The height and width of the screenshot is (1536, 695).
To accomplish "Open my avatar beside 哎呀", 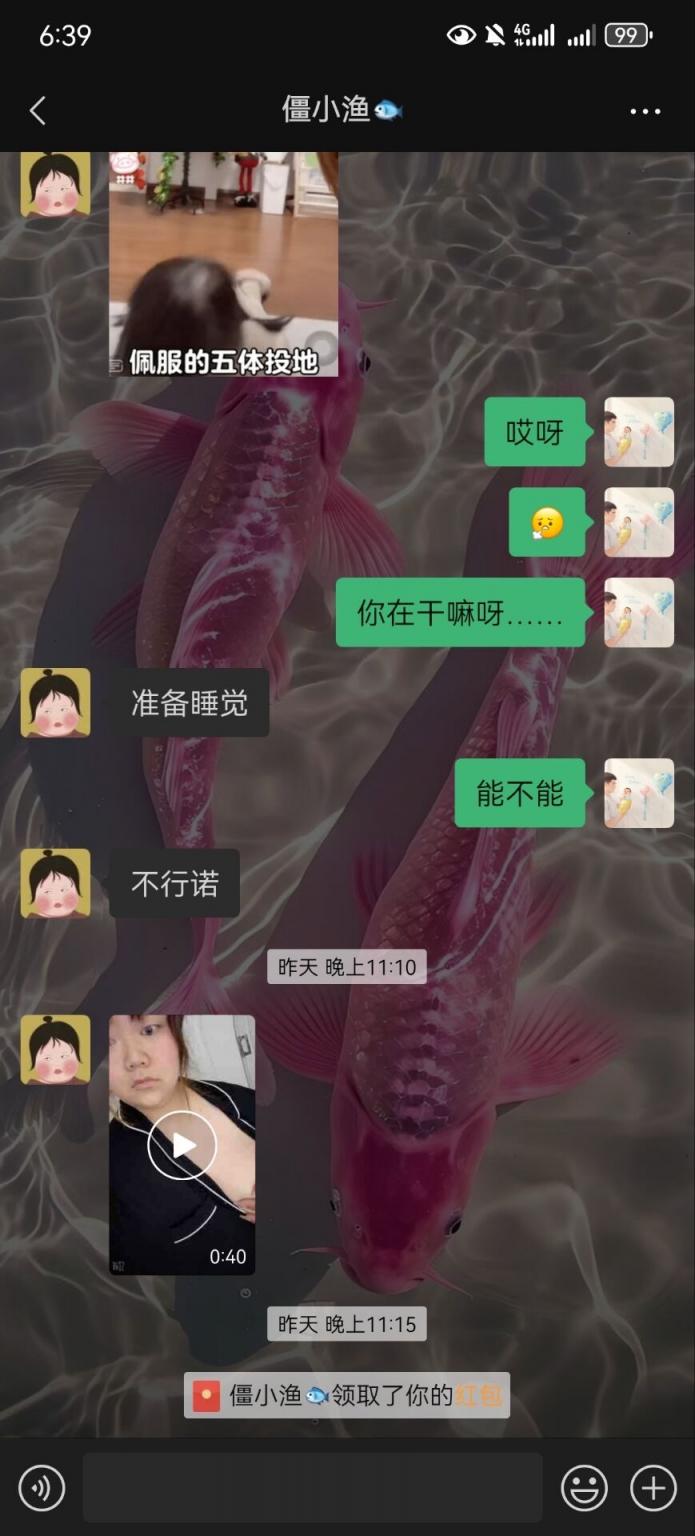I will point(639,432).
